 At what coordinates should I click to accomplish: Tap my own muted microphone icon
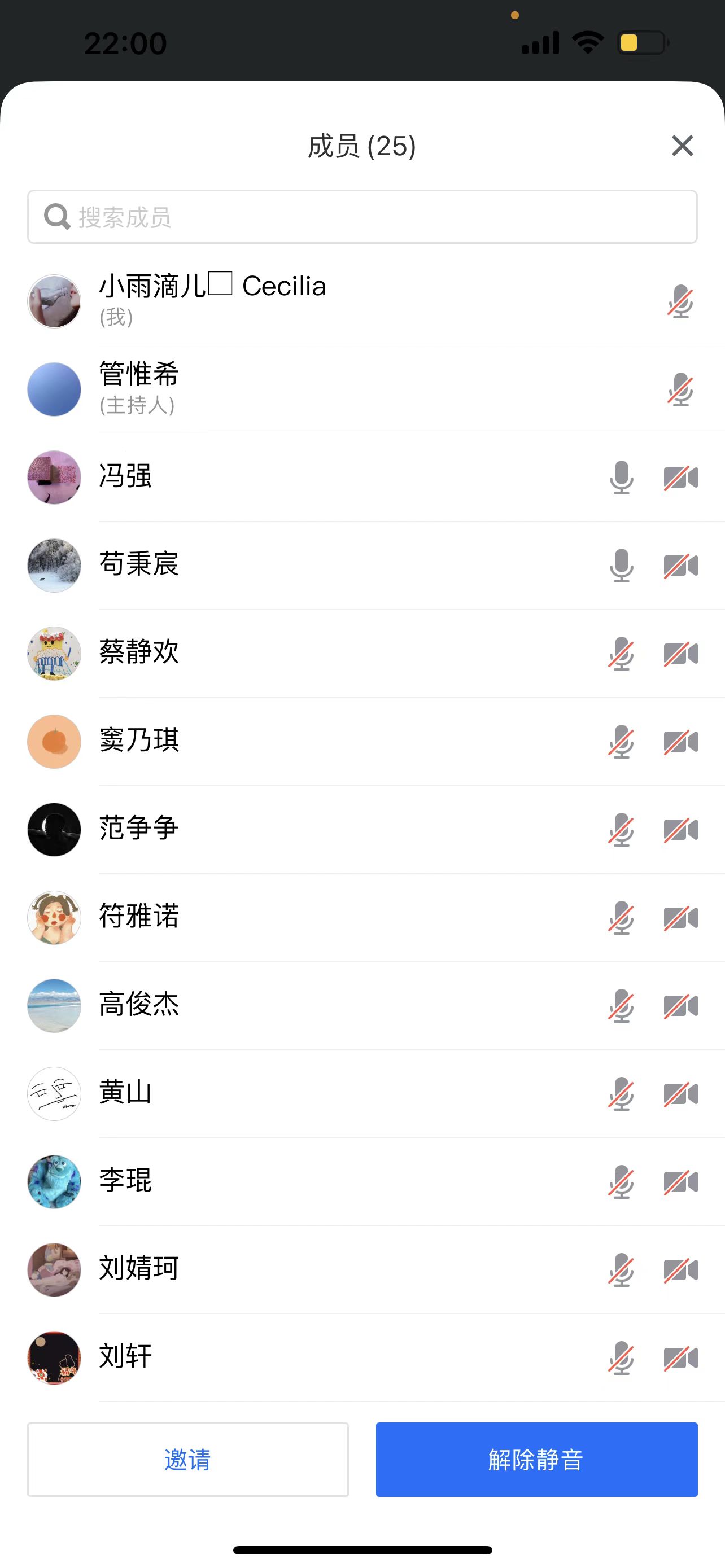tap(680, 302)
